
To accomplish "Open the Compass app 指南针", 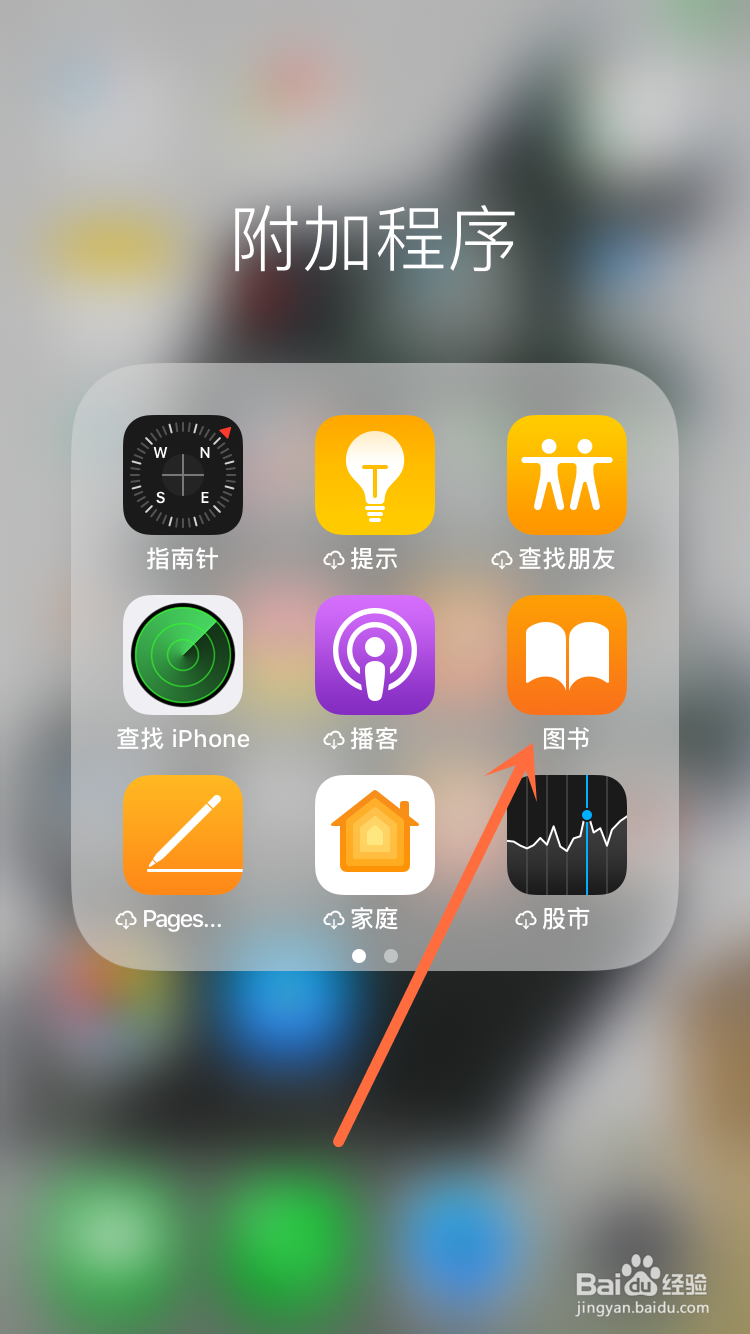I will pyautogui.click(x=183, y=474).
